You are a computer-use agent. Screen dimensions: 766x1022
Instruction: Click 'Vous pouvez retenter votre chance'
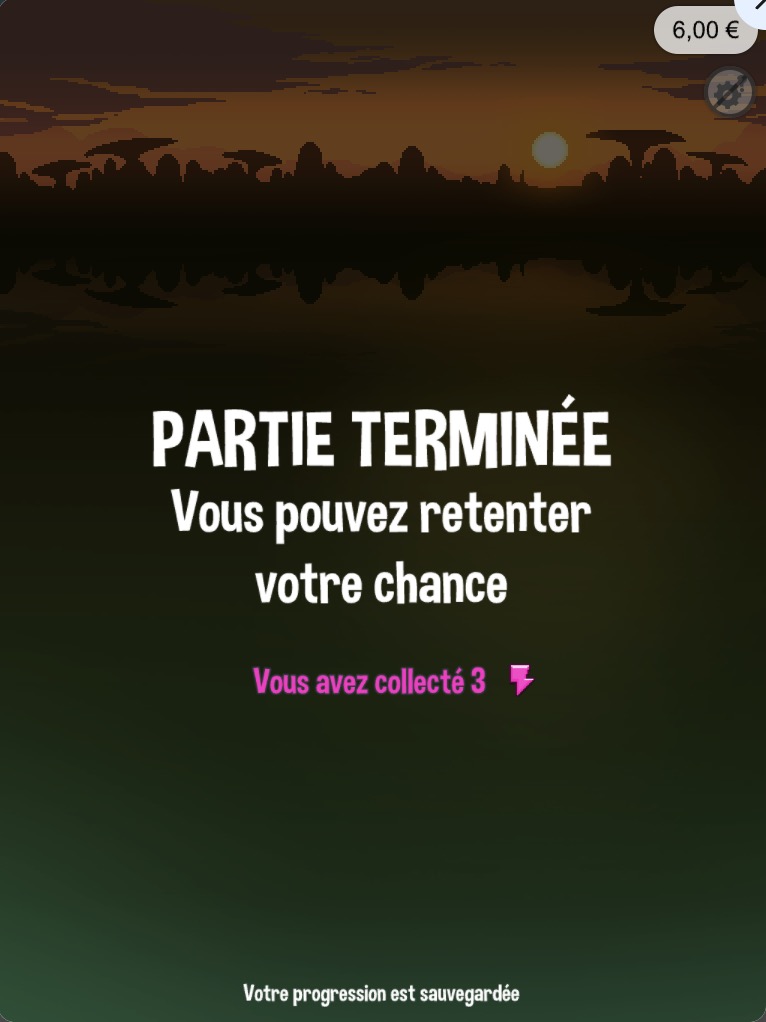point(382,548)
